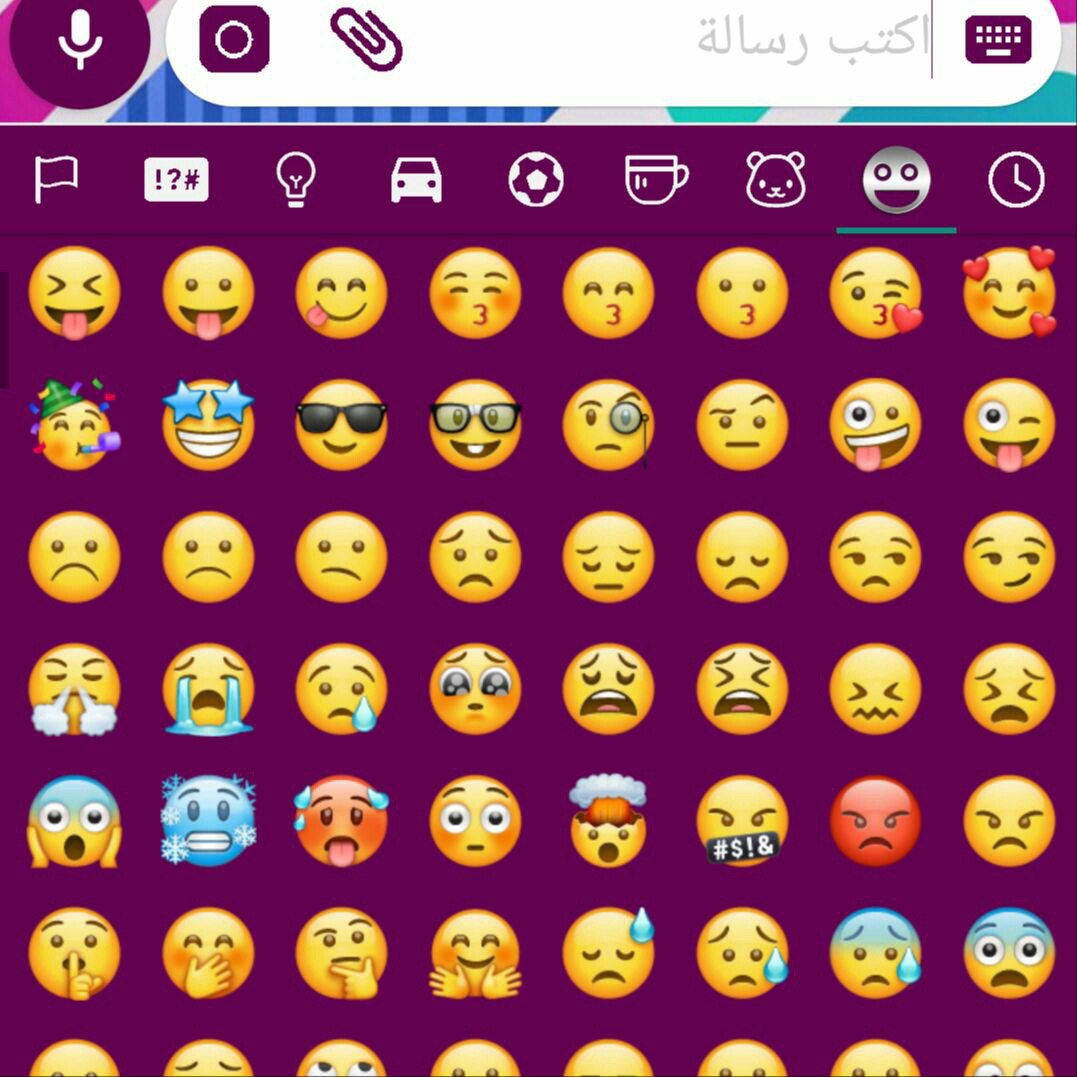Image resolution: width=1077 pixels, height=1077 pixels.
Task: Switch to the flags emoji tab
Action: 56,181
